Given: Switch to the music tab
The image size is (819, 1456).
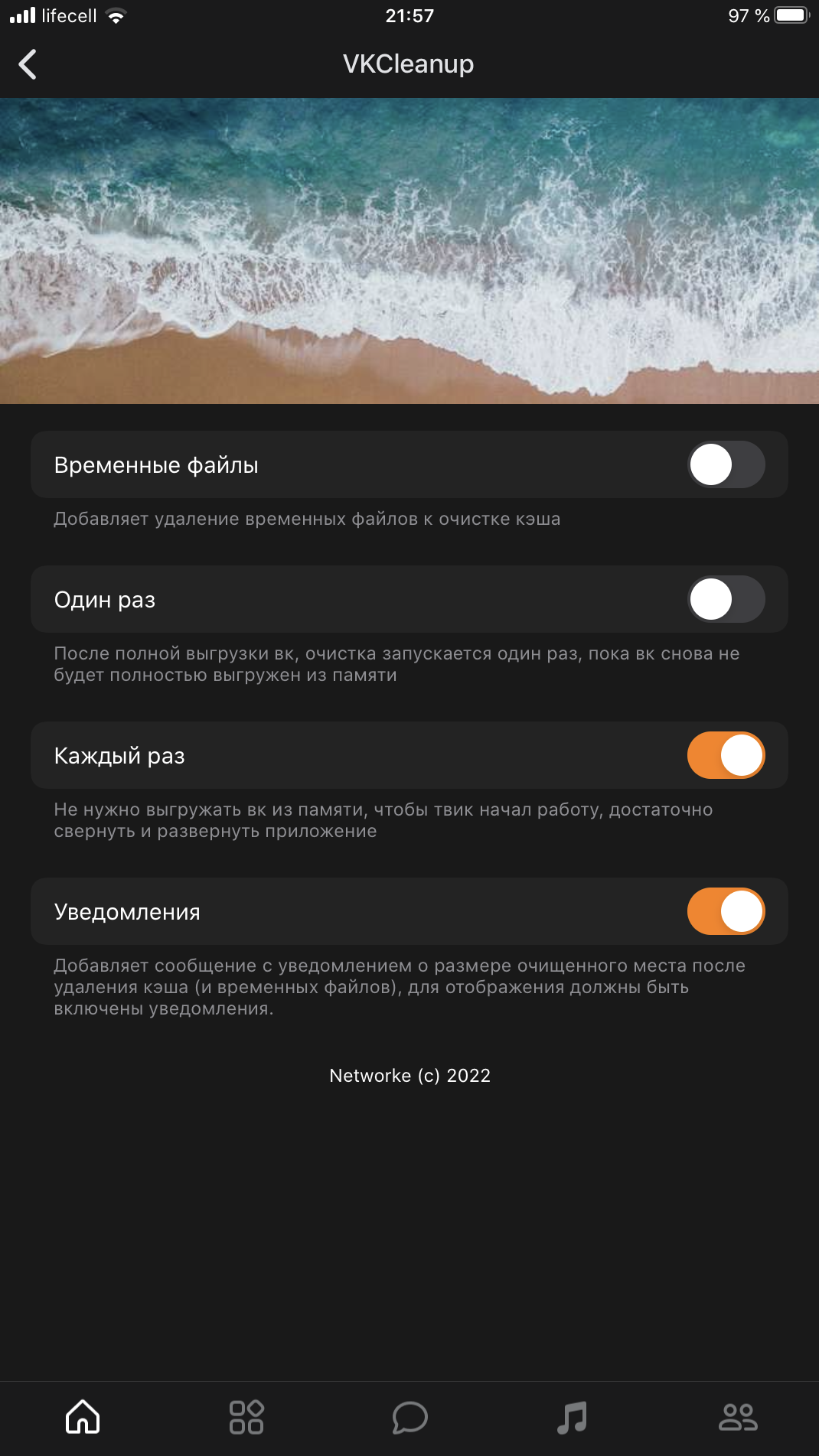Looking at the screenshot, I should coord(573,1417).
